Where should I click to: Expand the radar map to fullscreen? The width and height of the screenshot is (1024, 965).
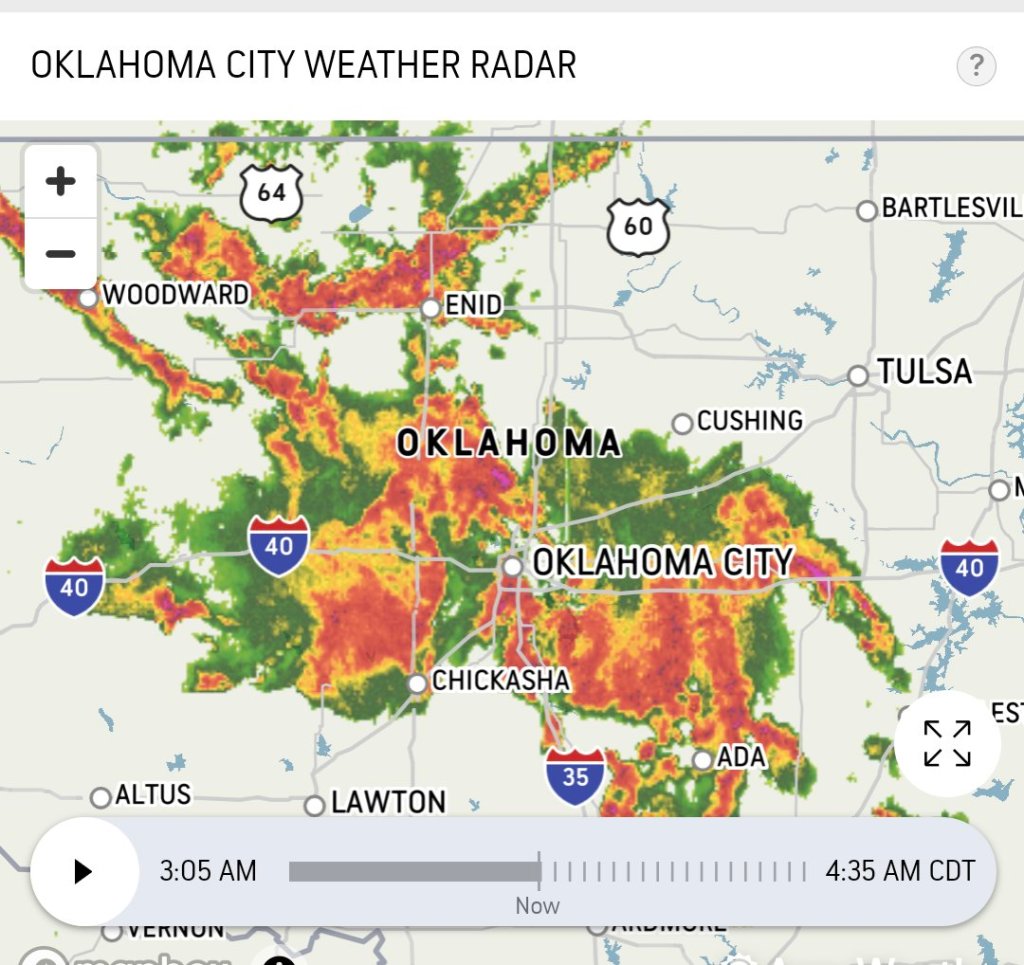[947, 743]
